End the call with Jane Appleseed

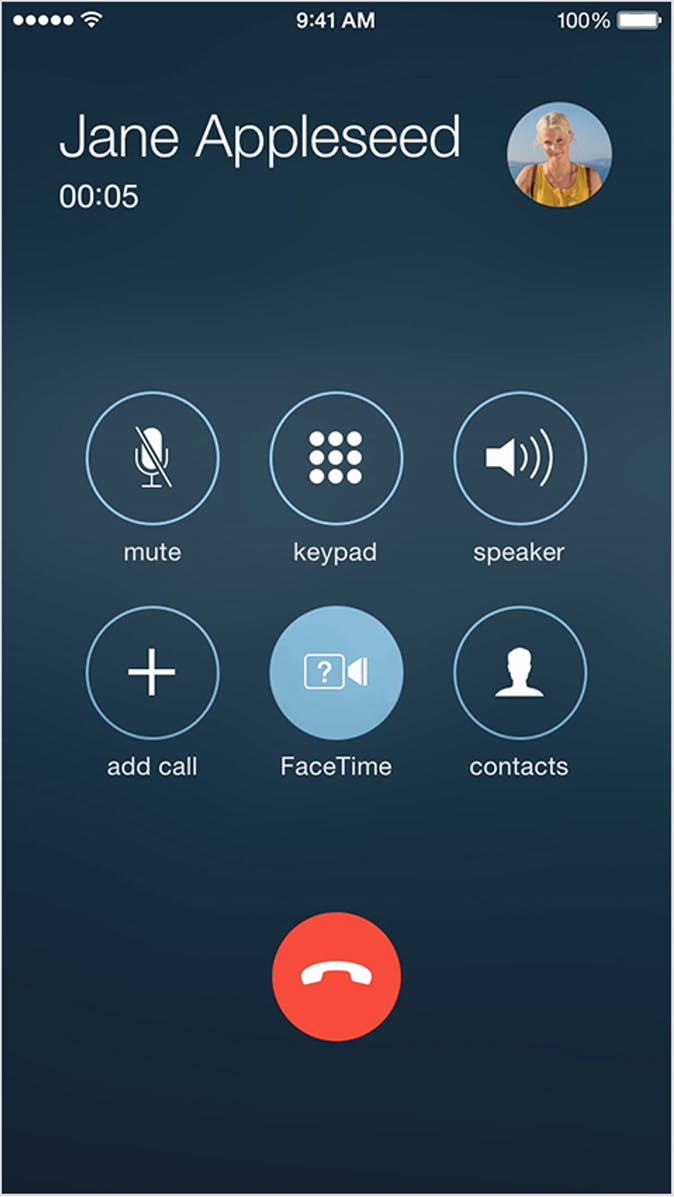336,977
